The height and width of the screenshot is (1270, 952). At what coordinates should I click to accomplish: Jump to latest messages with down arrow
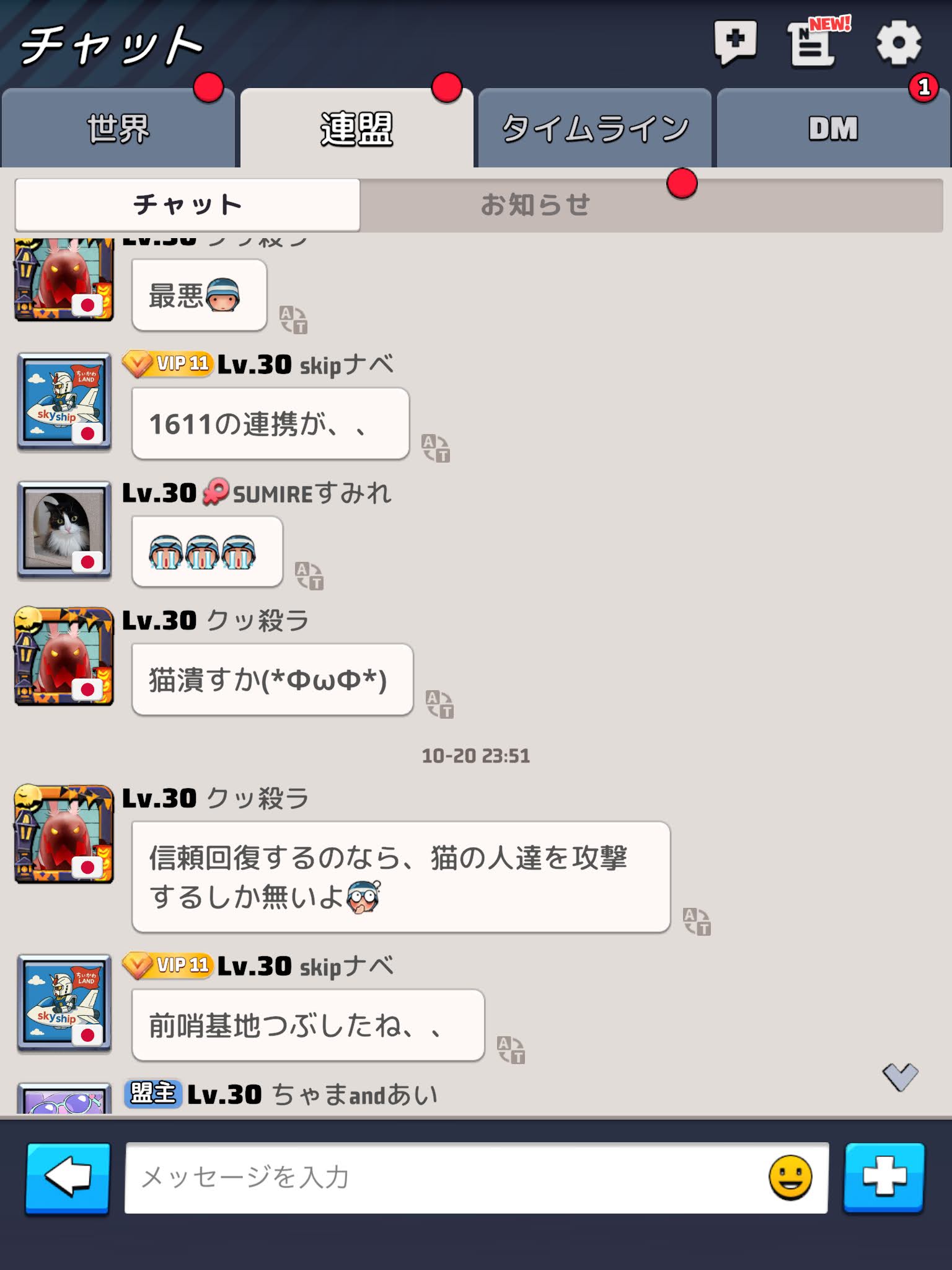tap(900, 1077)
